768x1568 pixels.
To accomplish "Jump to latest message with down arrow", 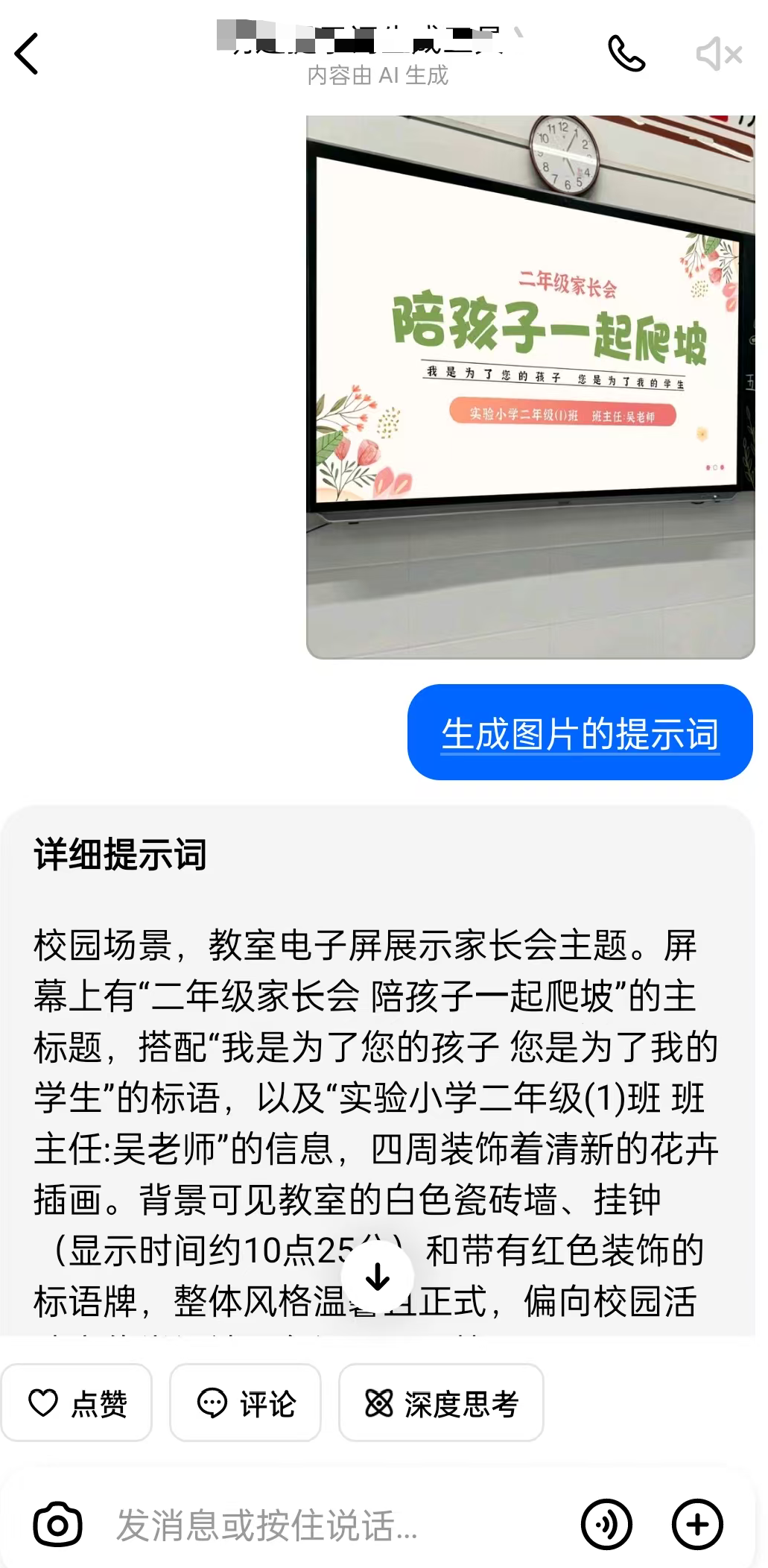I will (378, 1277).
